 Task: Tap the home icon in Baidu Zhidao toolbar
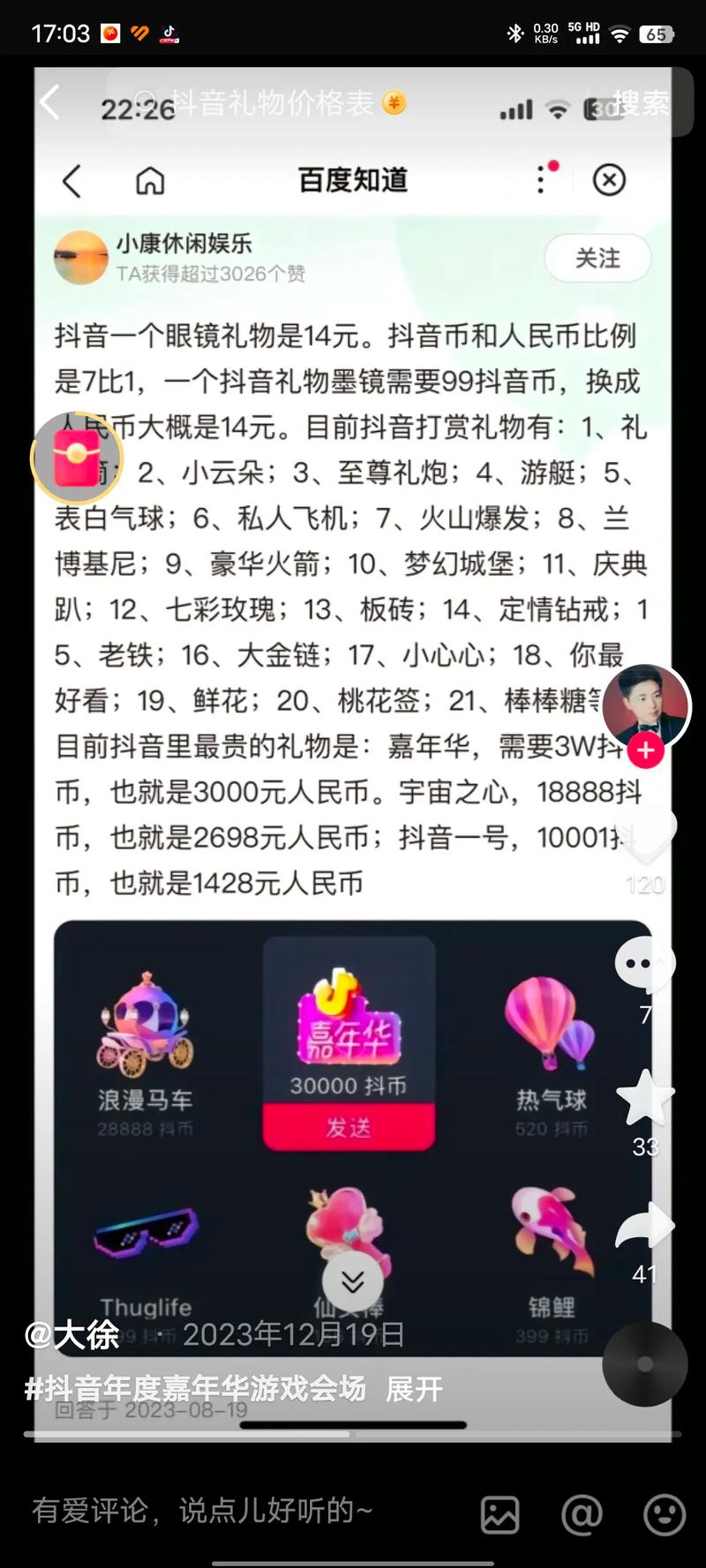[148, 180]
